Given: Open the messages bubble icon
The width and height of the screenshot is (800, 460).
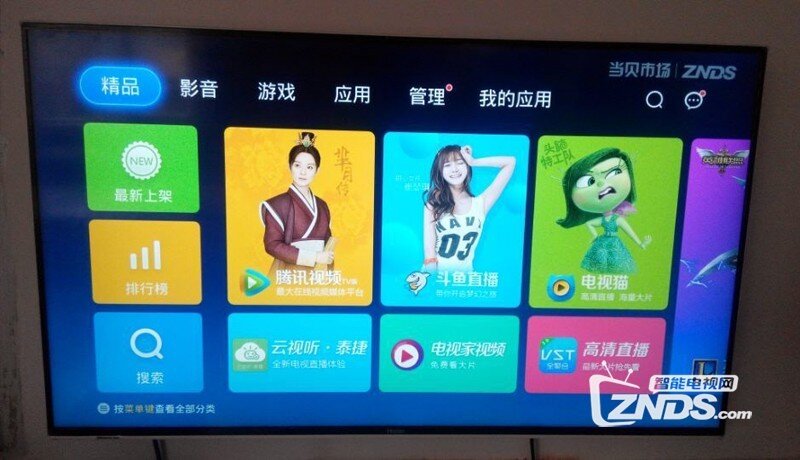Looking at the screenshot, I should (694, 100).
